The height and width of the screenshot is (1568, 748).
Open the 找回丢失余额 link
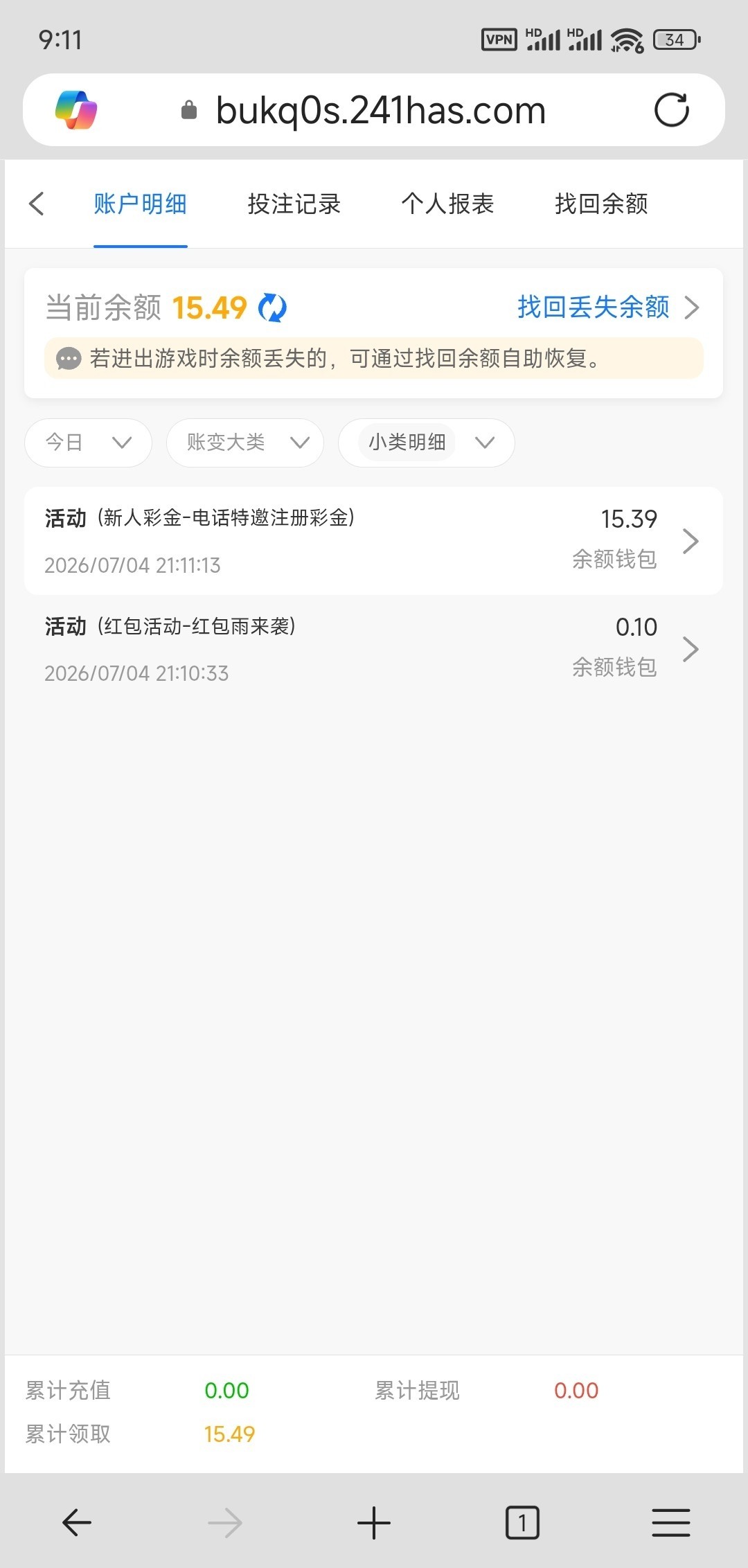[x=608, y=307]
